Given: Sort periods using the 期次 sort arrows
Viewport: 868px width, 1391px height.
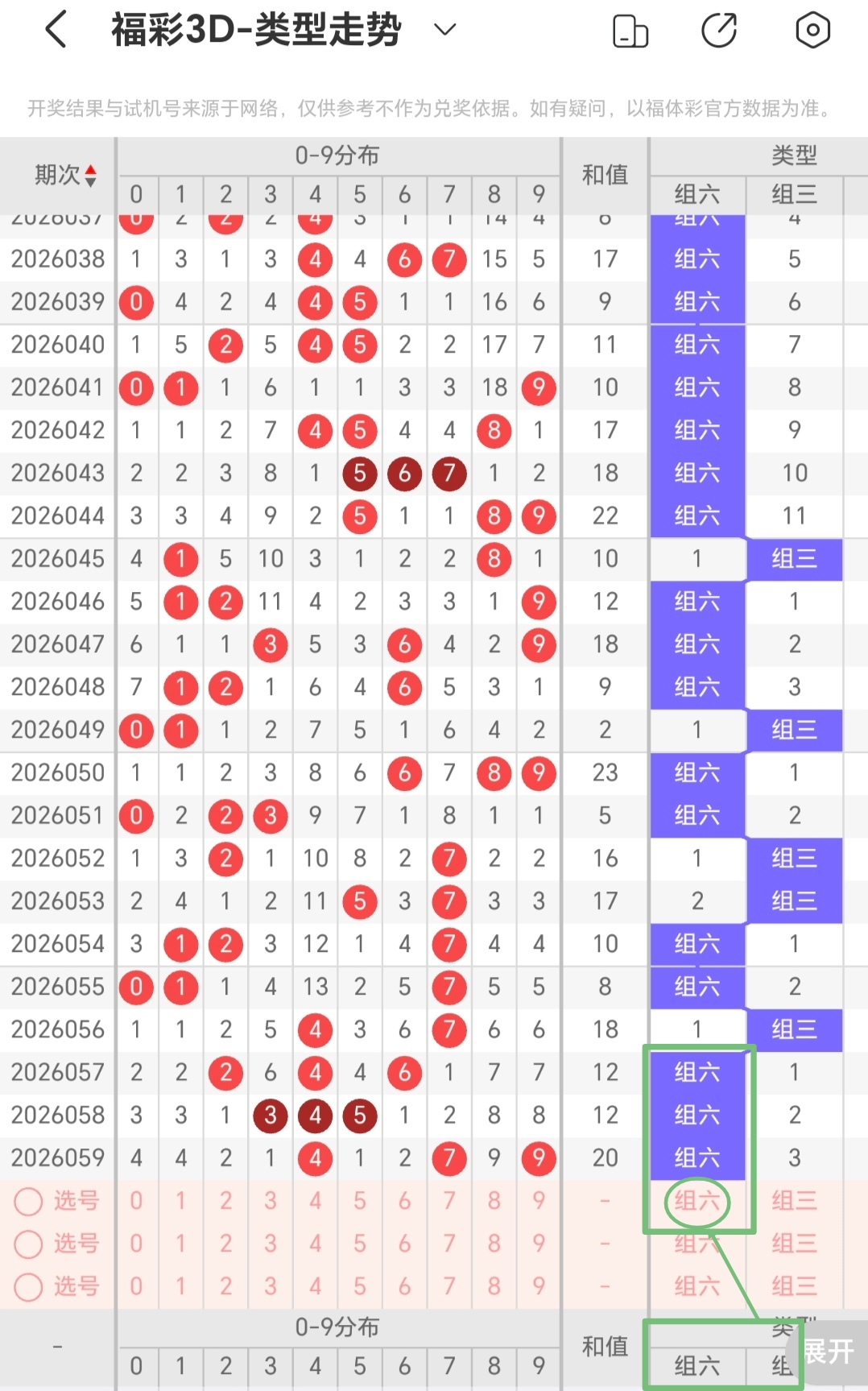Looking at the screenshot, I should pos(90,174).
